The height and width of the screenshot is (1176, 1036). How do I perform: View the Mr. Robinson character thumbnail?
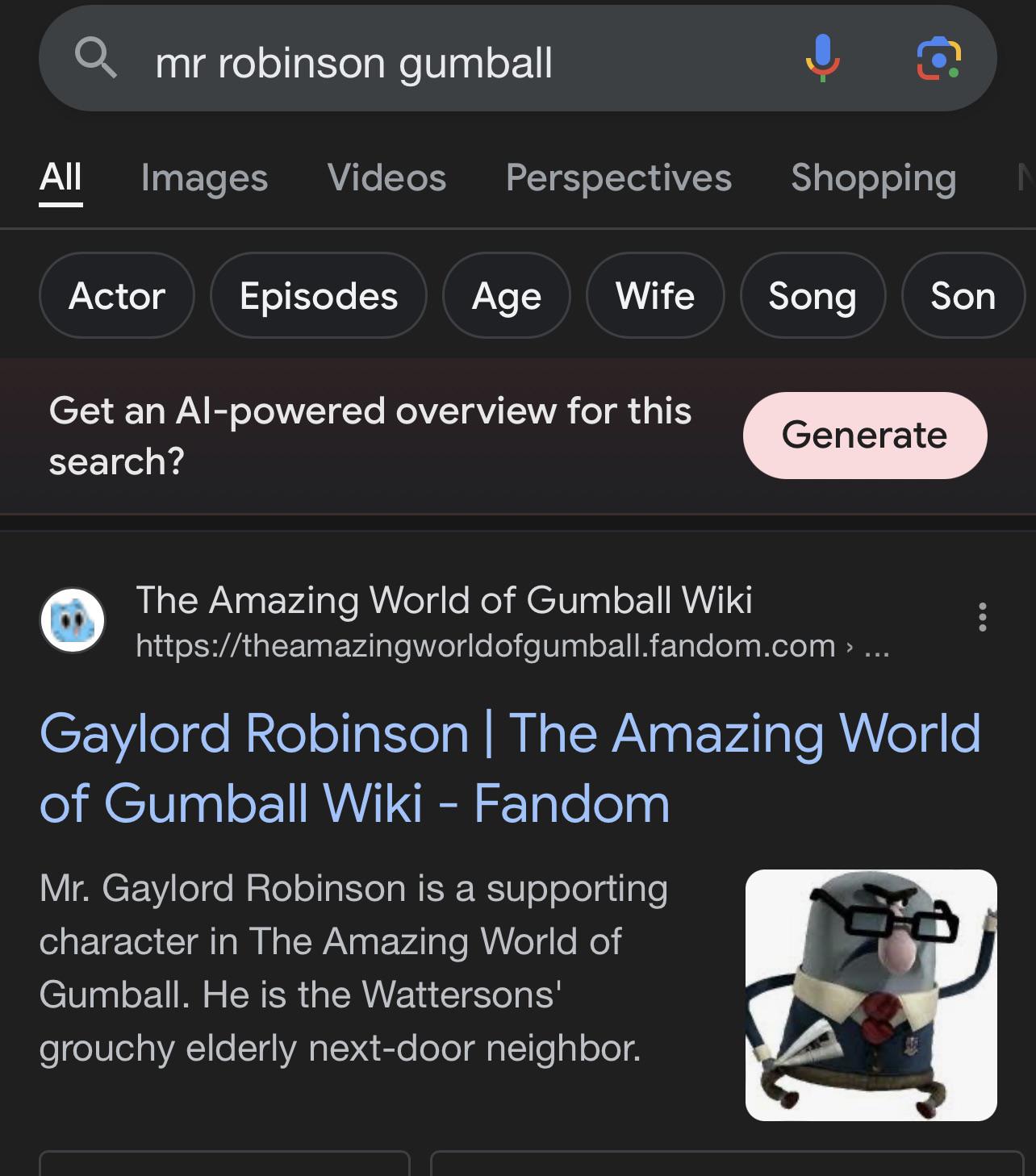(x=871, y=995)
